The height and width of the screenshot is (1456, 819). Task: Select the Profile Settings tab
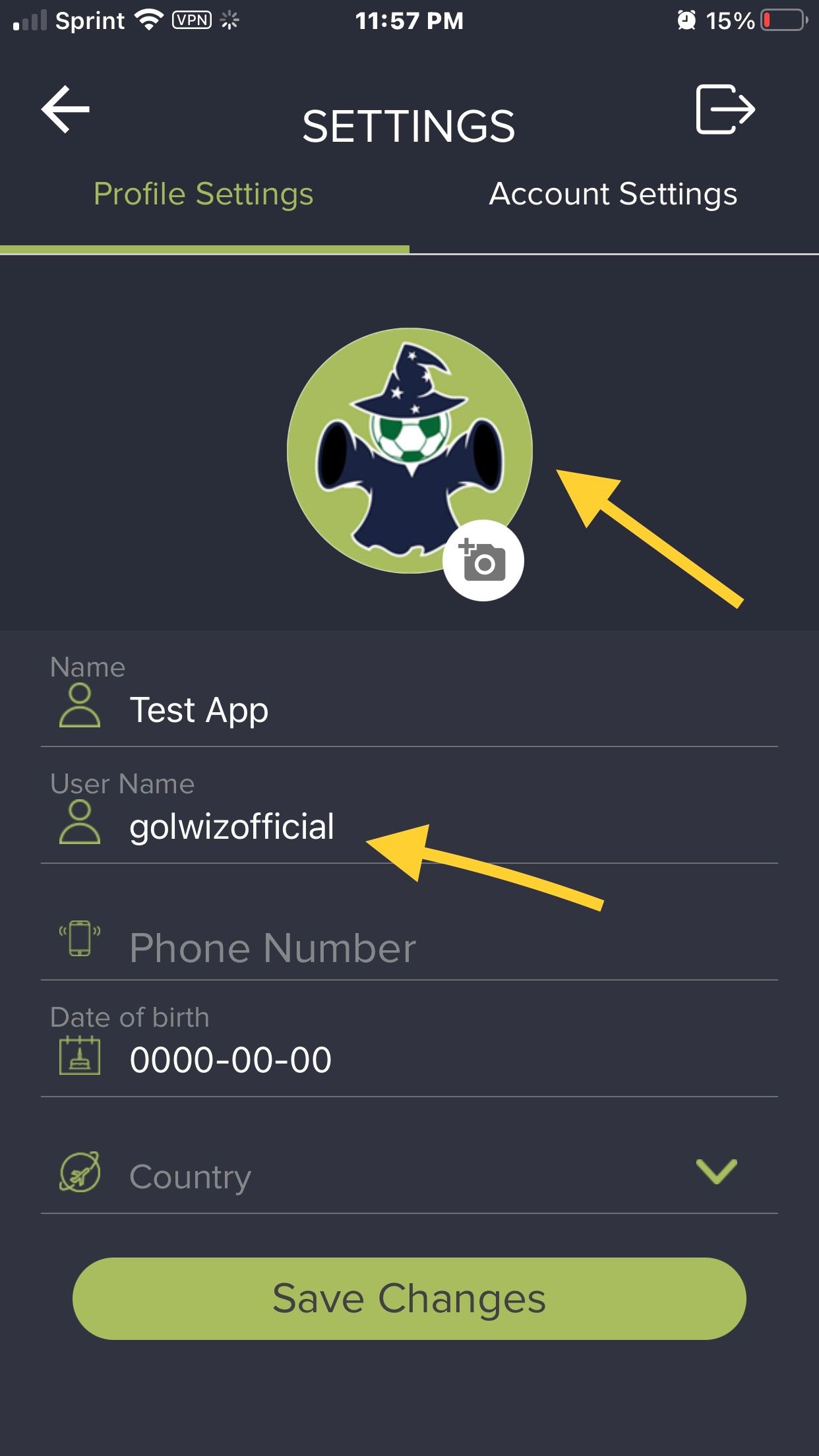coord(203,194)
